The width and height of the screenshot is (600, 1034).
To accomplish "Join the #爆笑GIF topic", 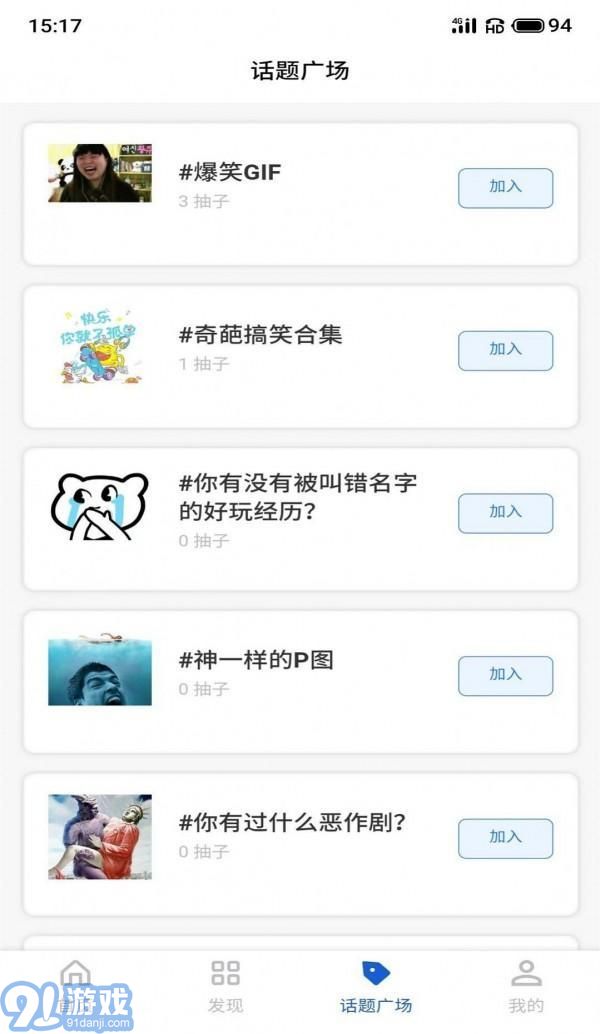I will (x=505, y=188).
